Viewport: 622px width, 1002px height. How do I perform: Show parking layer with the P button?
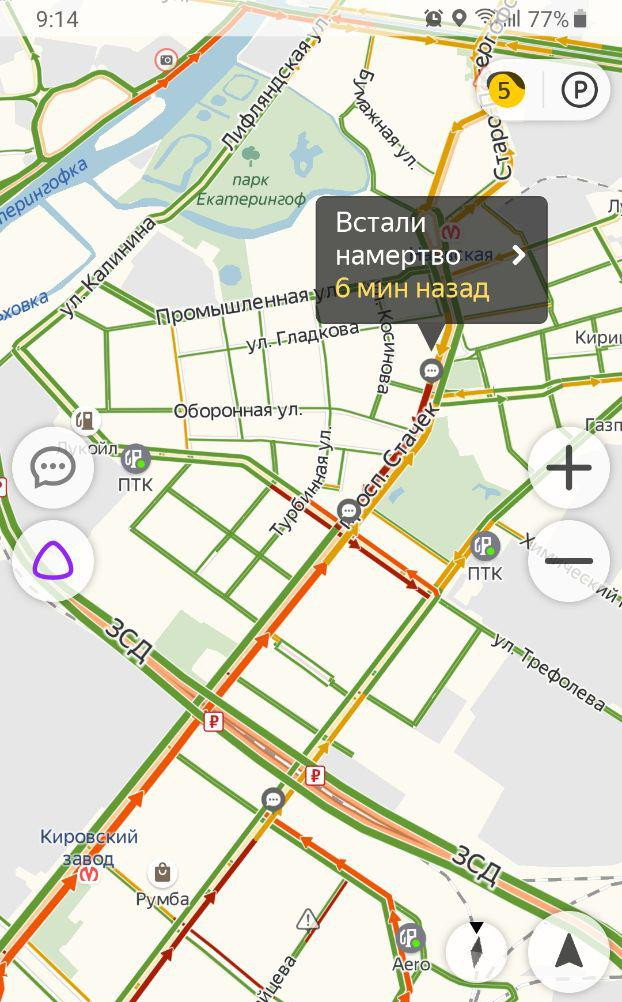tap(578, 91)
